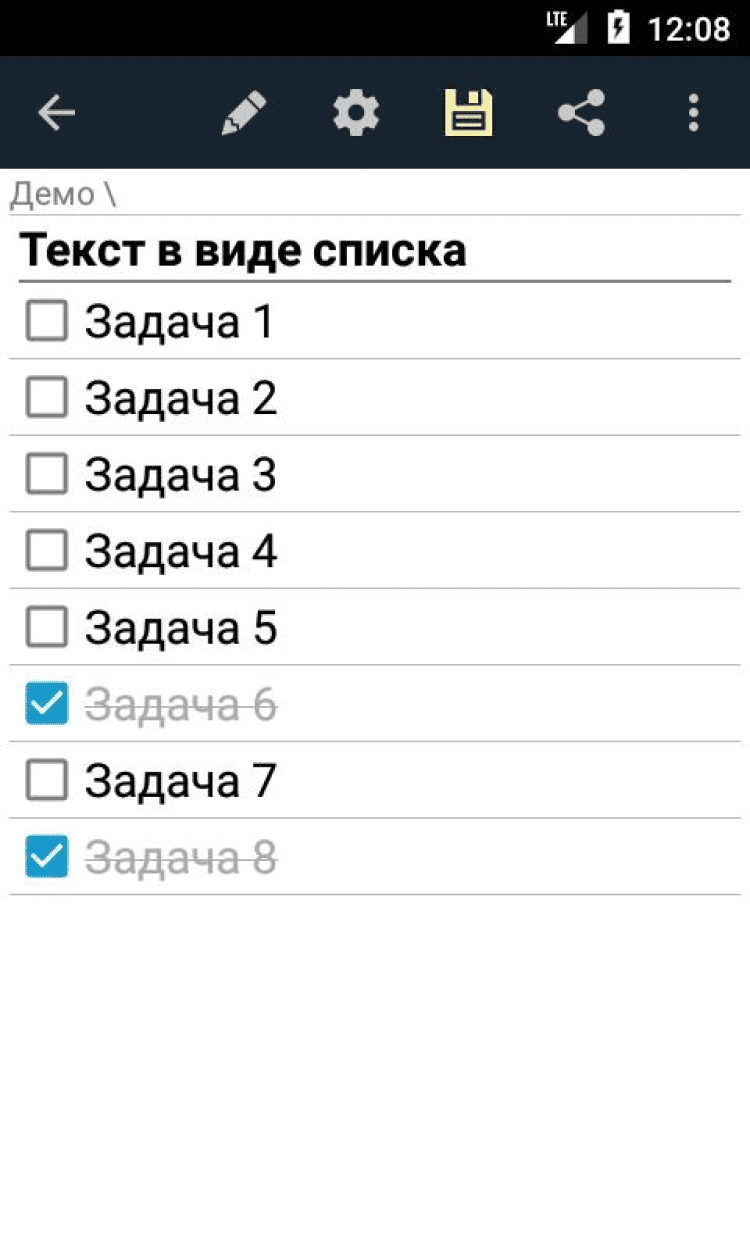750x1250 pixels.
Task: Tap the title Текст в виде списка
Action: click(243, 250)
